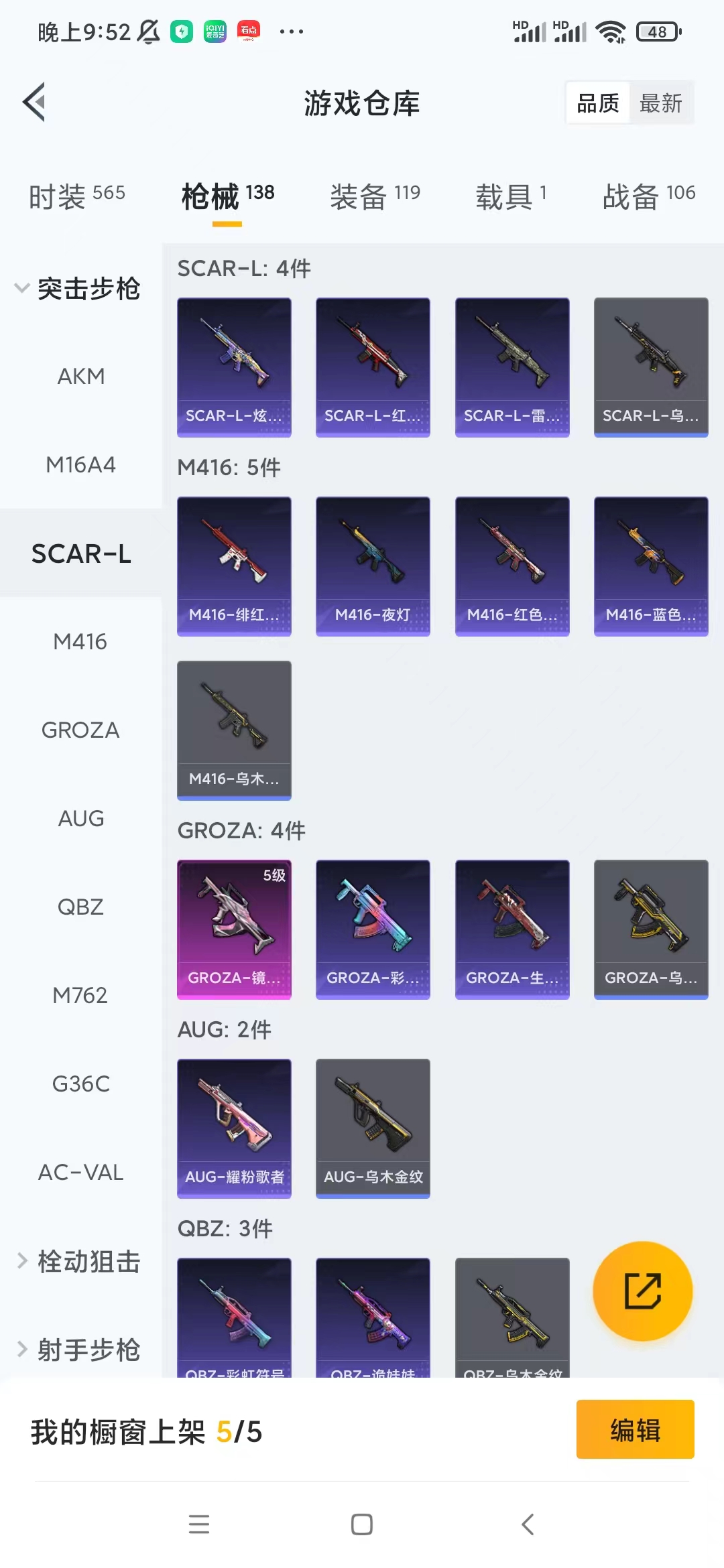Jump to GROZA in the sidebar
This screenshot has width=724, height=1568.
pyautogui.click(x=81, y=730)
